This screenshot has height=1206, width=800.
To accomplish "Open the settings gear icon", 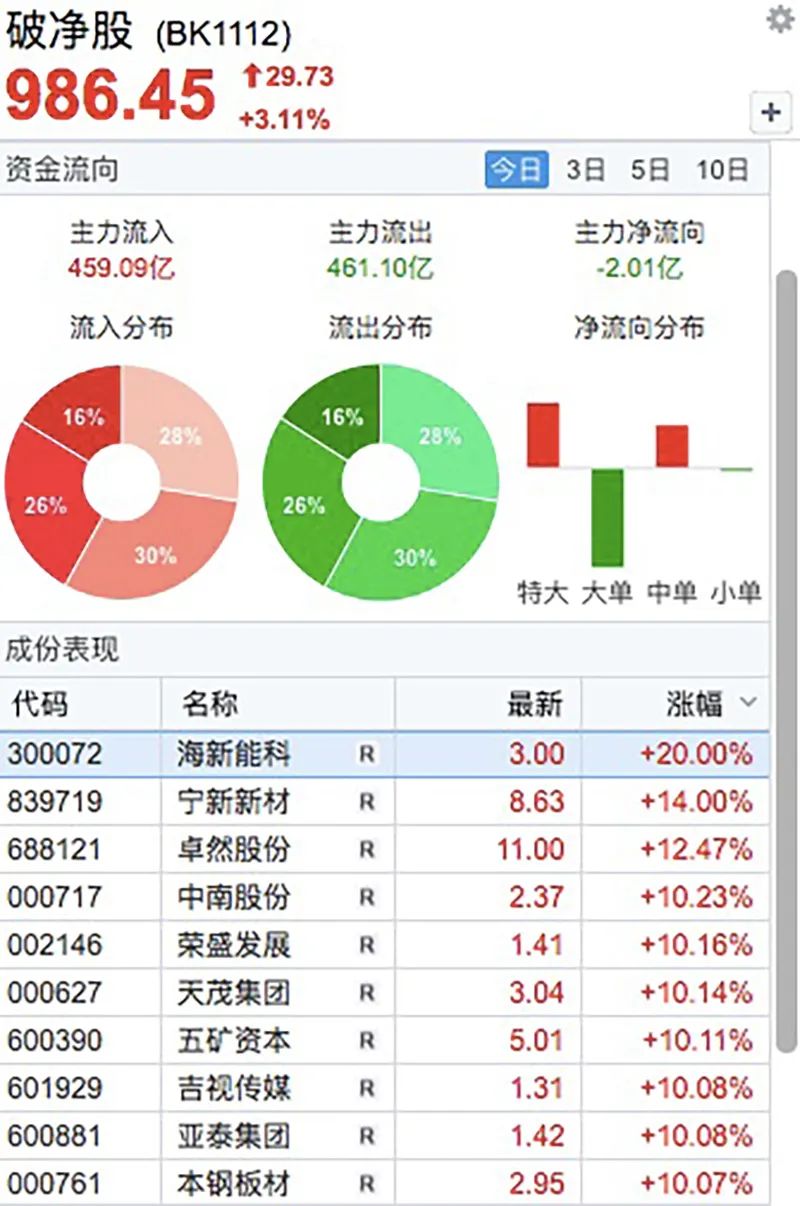I will 779,19.
